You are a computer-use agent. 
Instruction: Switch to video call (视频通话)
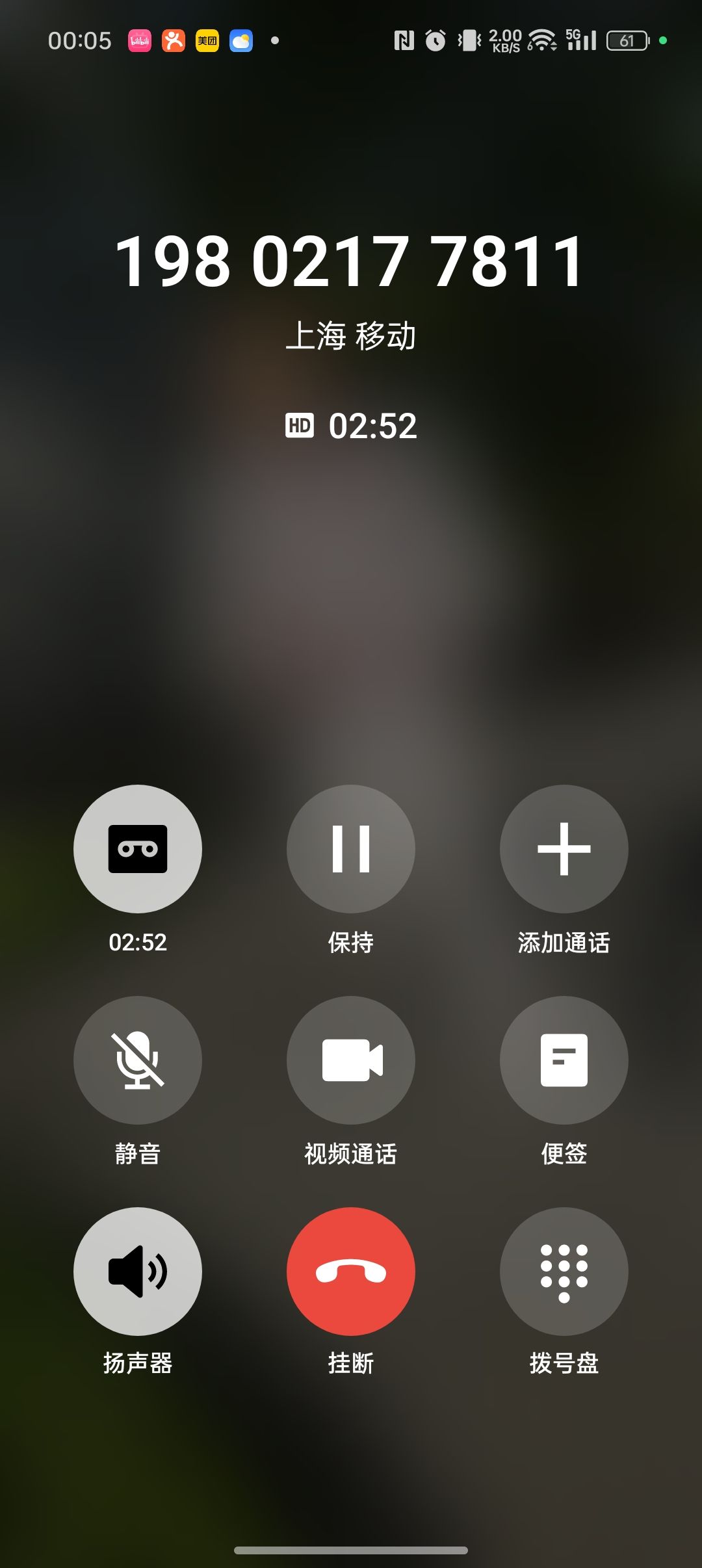click(x=351, y=1060)
